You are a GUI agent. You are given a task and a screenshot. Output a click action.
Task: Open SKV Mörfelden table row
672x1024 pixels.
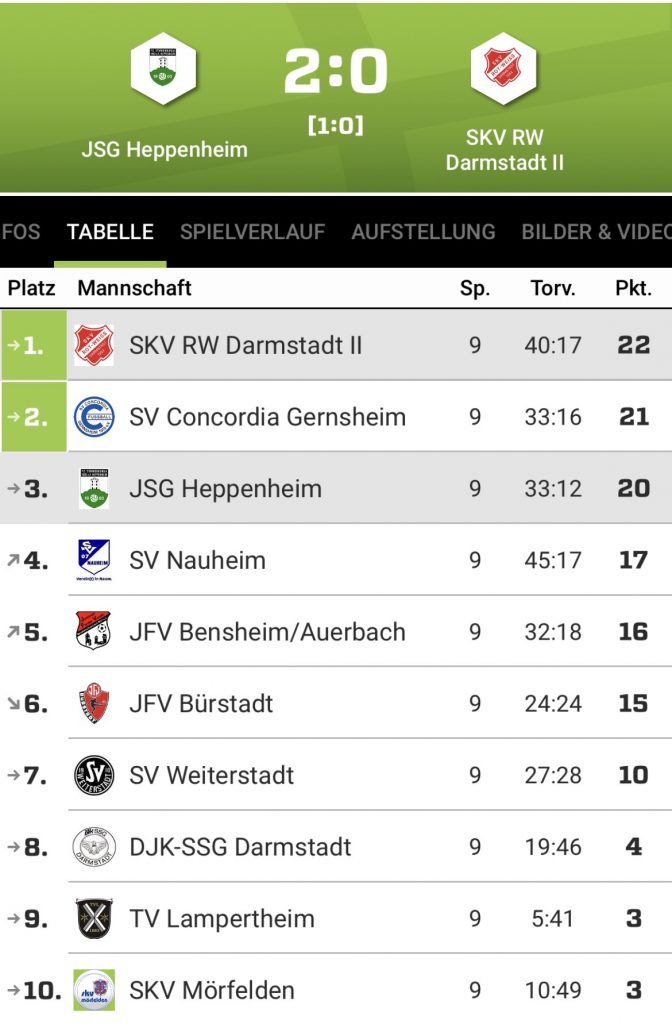coord(211,990)
